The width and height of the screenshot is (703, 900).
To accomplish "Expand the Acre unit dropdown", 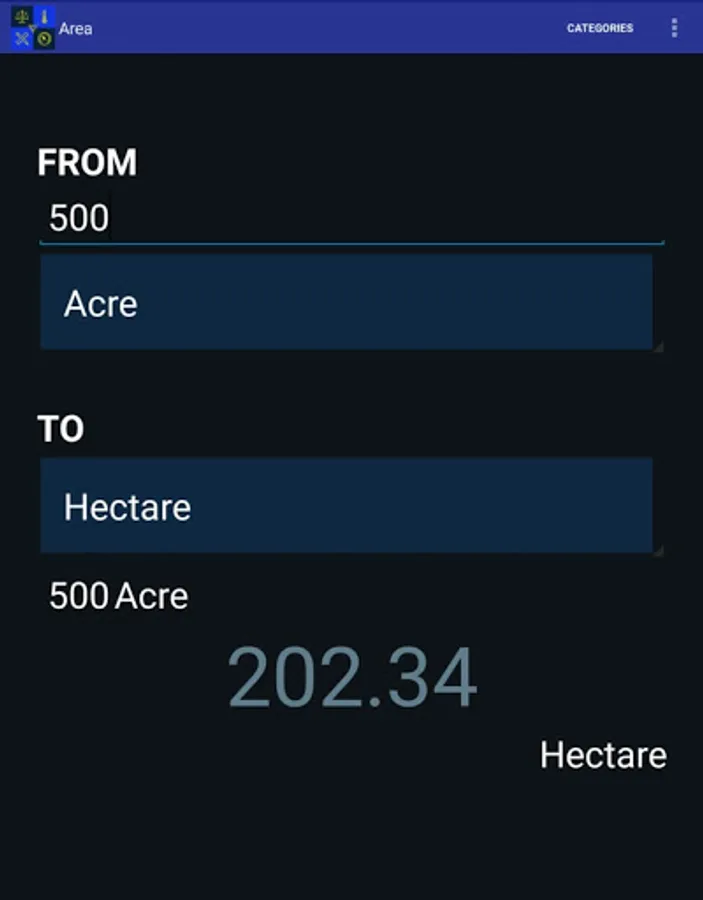I will point(351,302).
